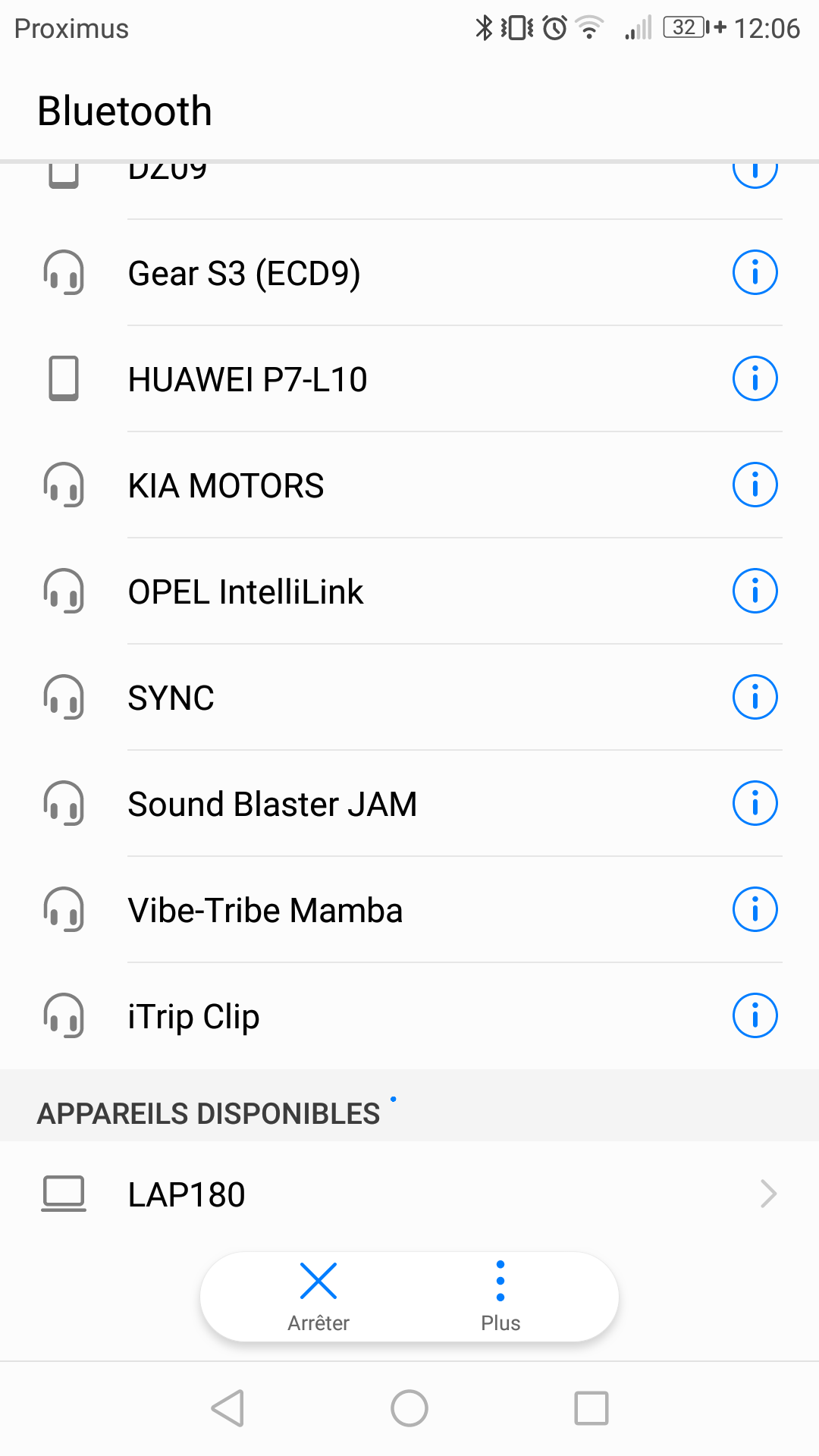Open the Plus more options menu
Image resolution: width=819 pixels, height=1456 pixels.
pyautogui.click(x=500, y=1297)
